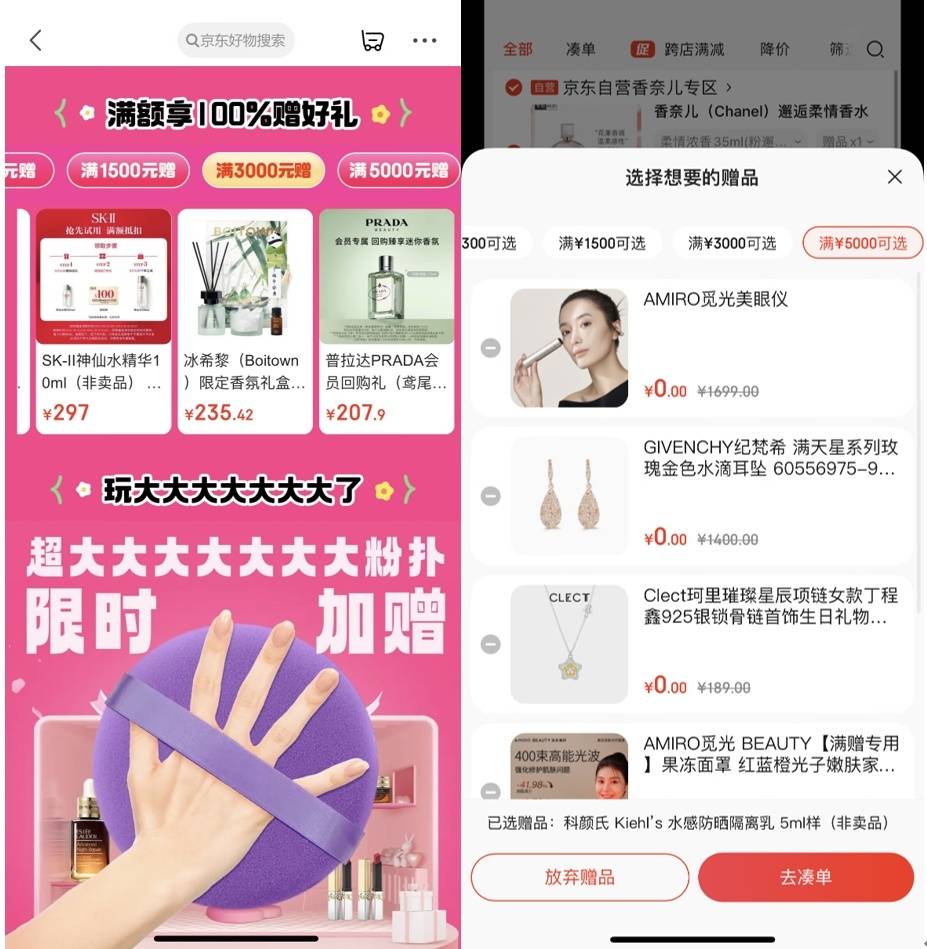Open the shopping cart icon
This screenshot has width=927, height=949.
(x=372, y=40)
